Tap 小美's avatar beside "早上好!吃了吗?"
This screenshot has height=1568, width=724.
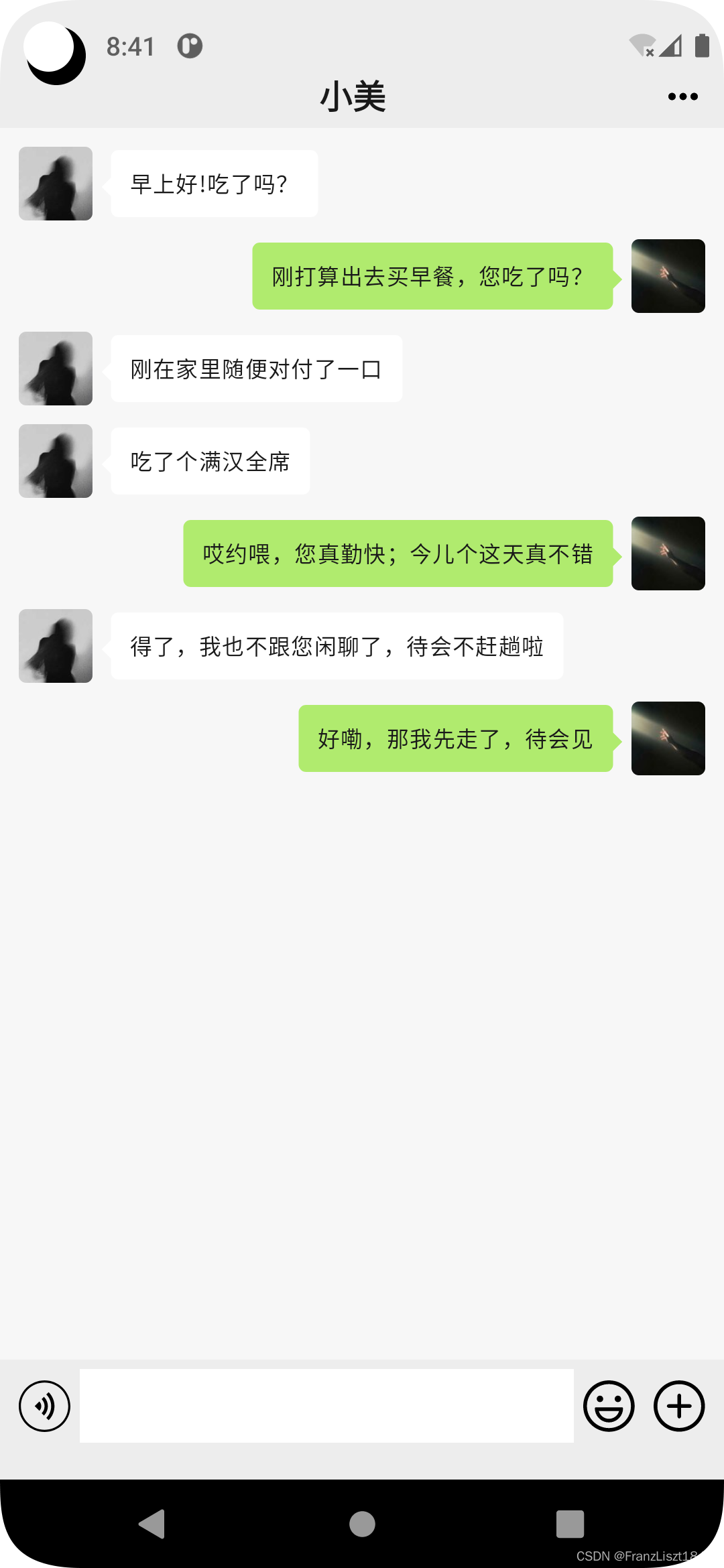[56, 184]
